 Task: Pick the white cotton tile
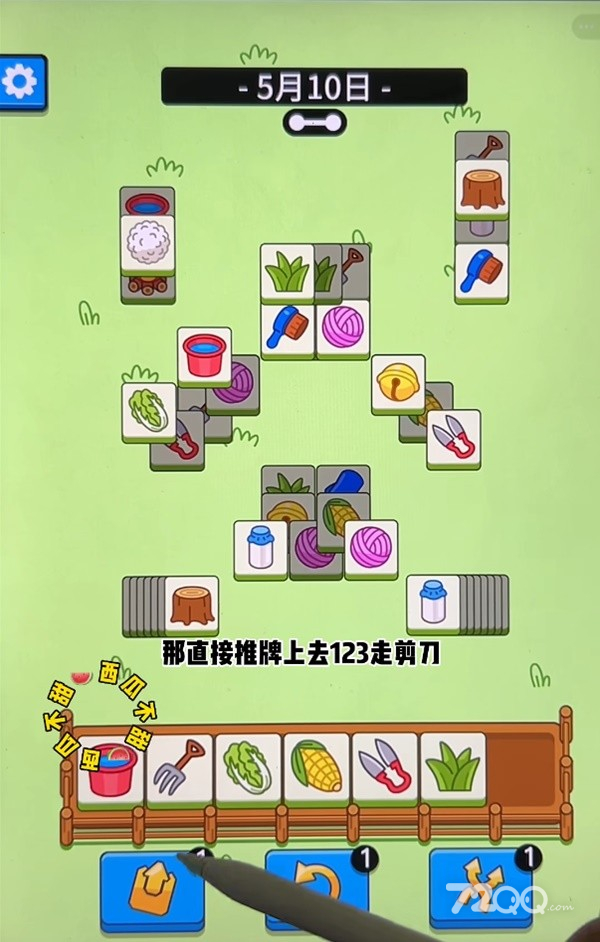point(148,243)
